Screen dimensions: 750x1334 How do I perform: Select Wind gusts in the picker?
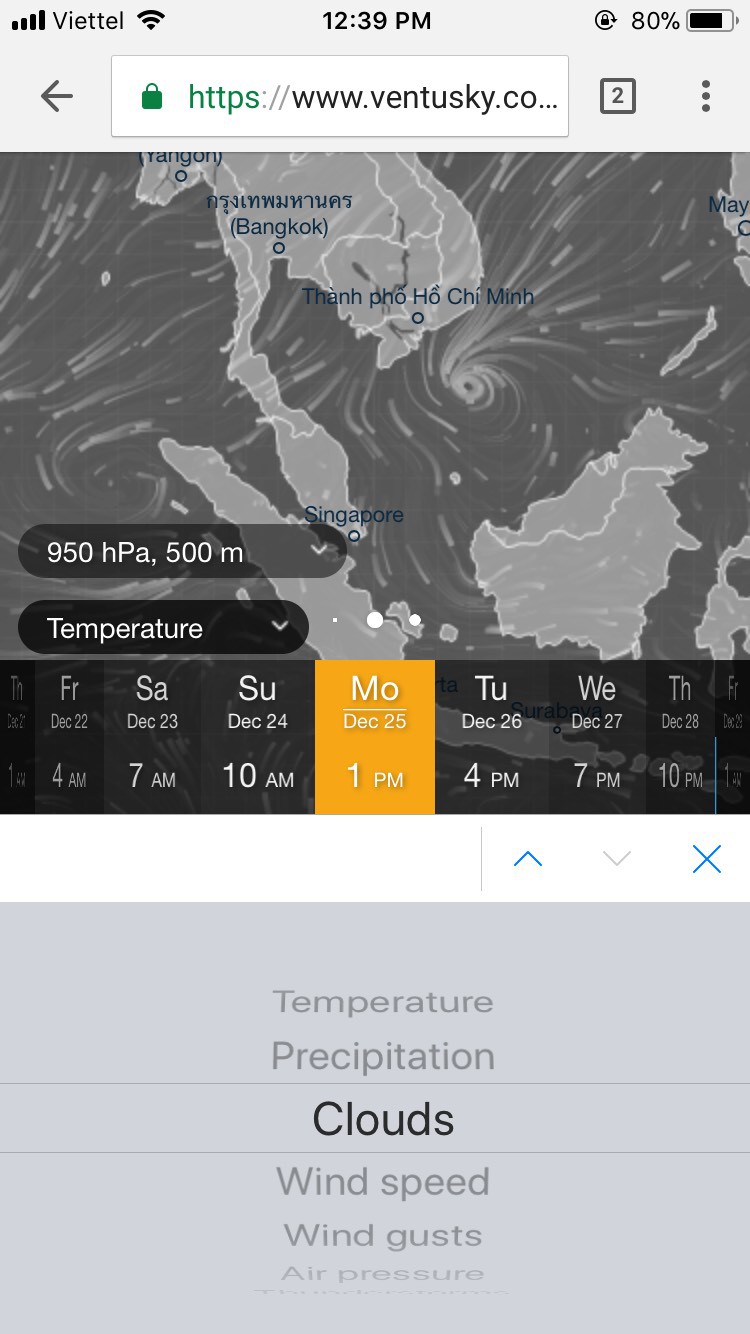point(383,1235)
